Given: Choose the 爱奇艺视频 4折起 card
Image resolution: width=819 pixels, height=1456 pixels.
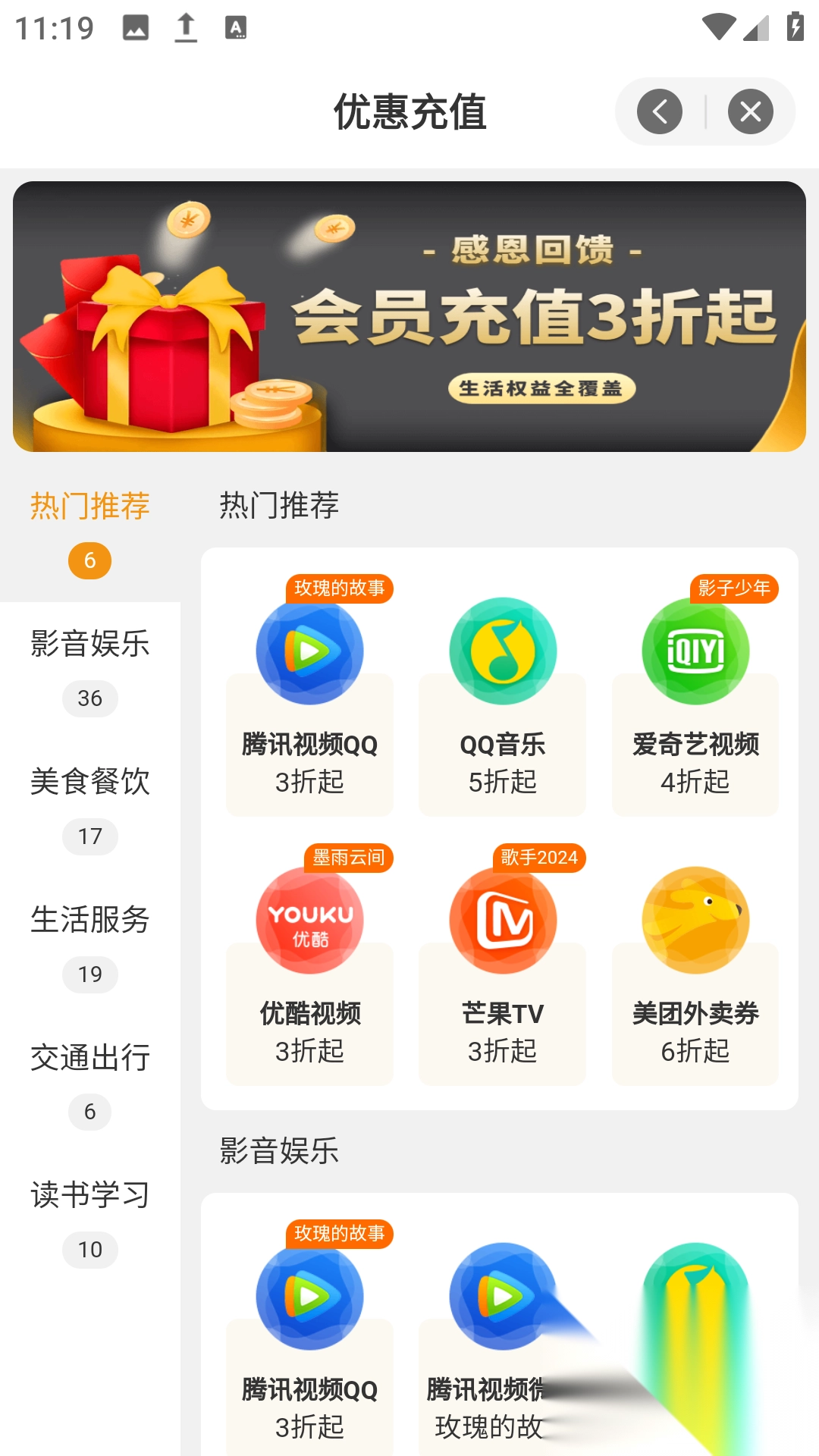Looking at the screenshot, I should 695,705.
